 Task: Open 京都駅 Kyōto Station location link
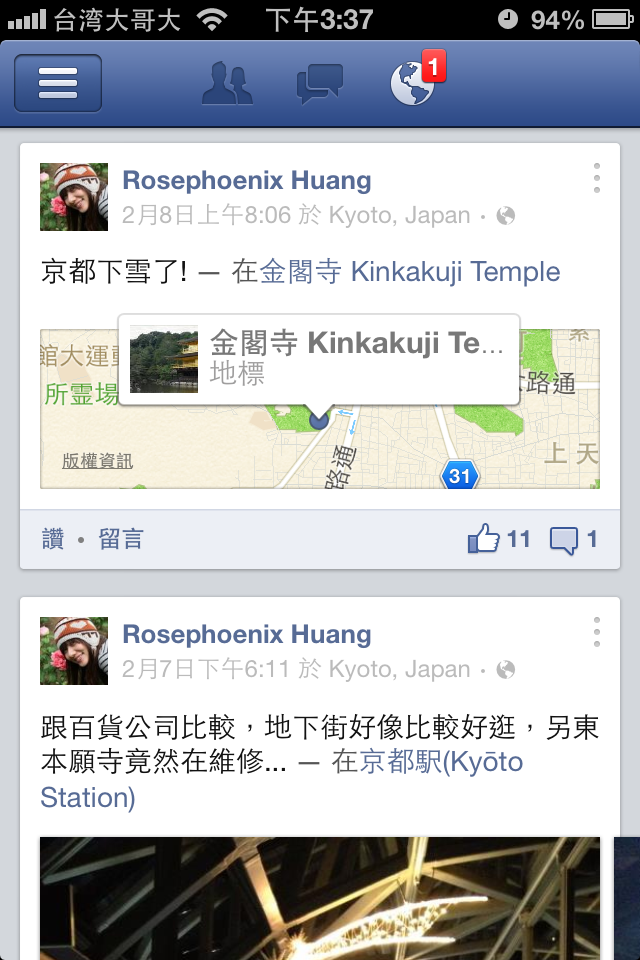click(440, 763)
